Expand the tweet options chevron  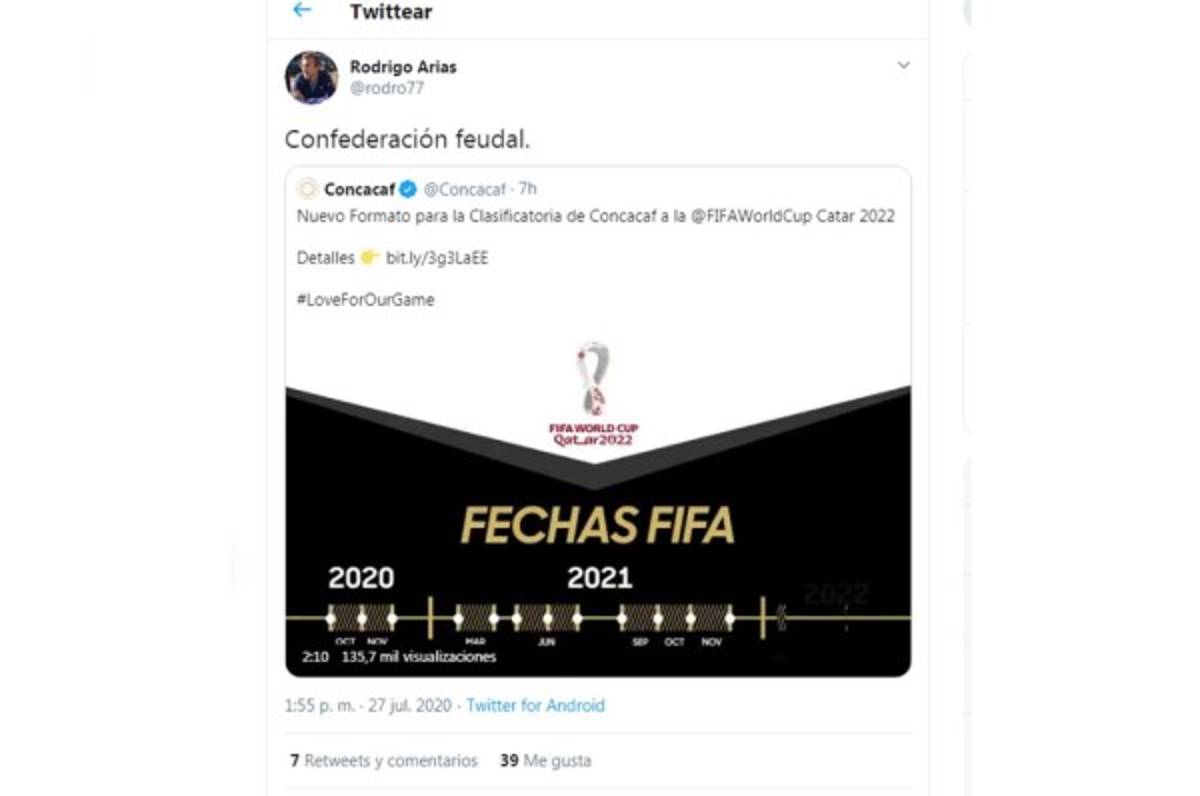pos(903,66)
